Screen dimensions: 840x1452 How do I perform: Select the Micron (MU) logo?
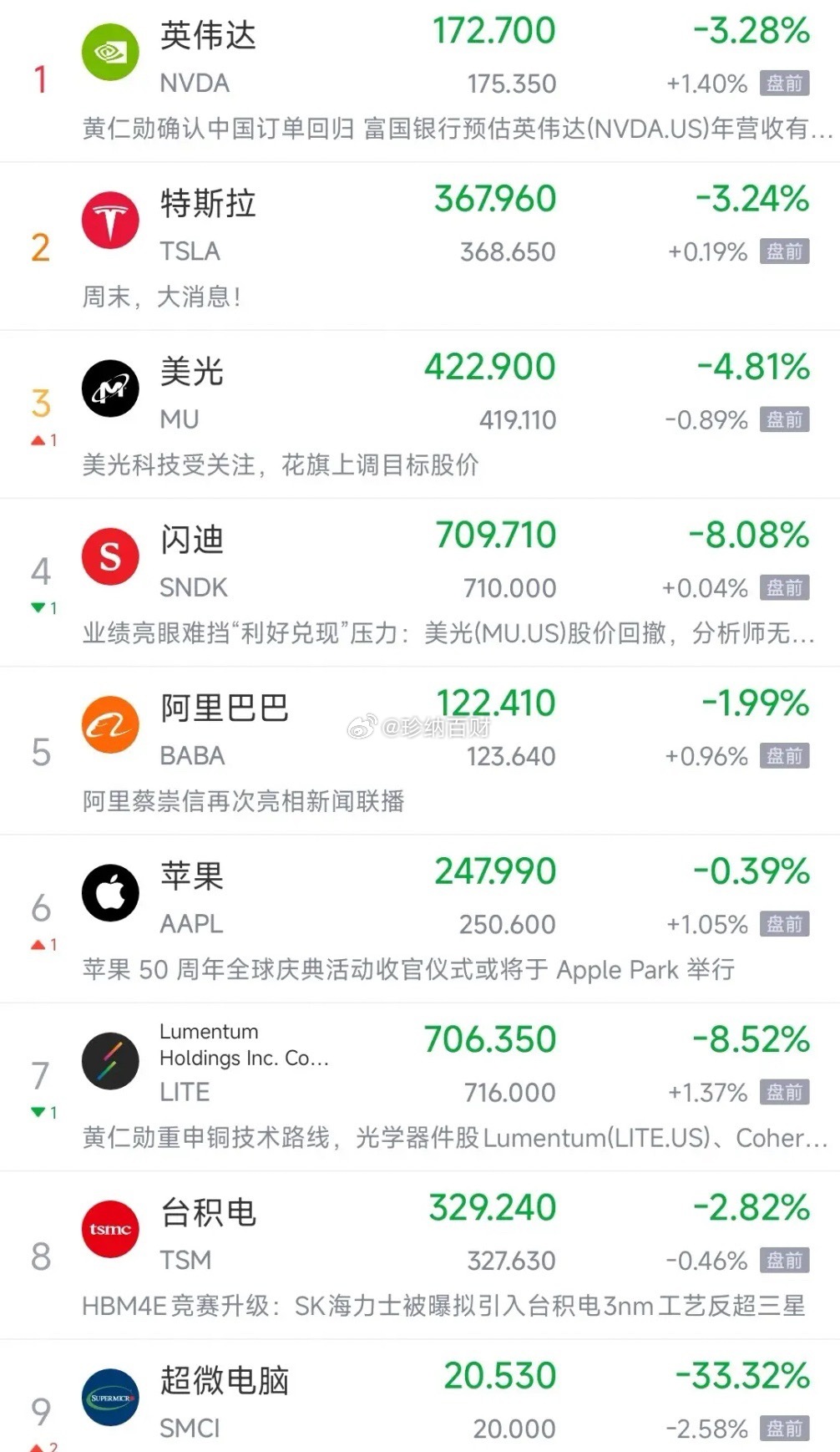point(109,387)
